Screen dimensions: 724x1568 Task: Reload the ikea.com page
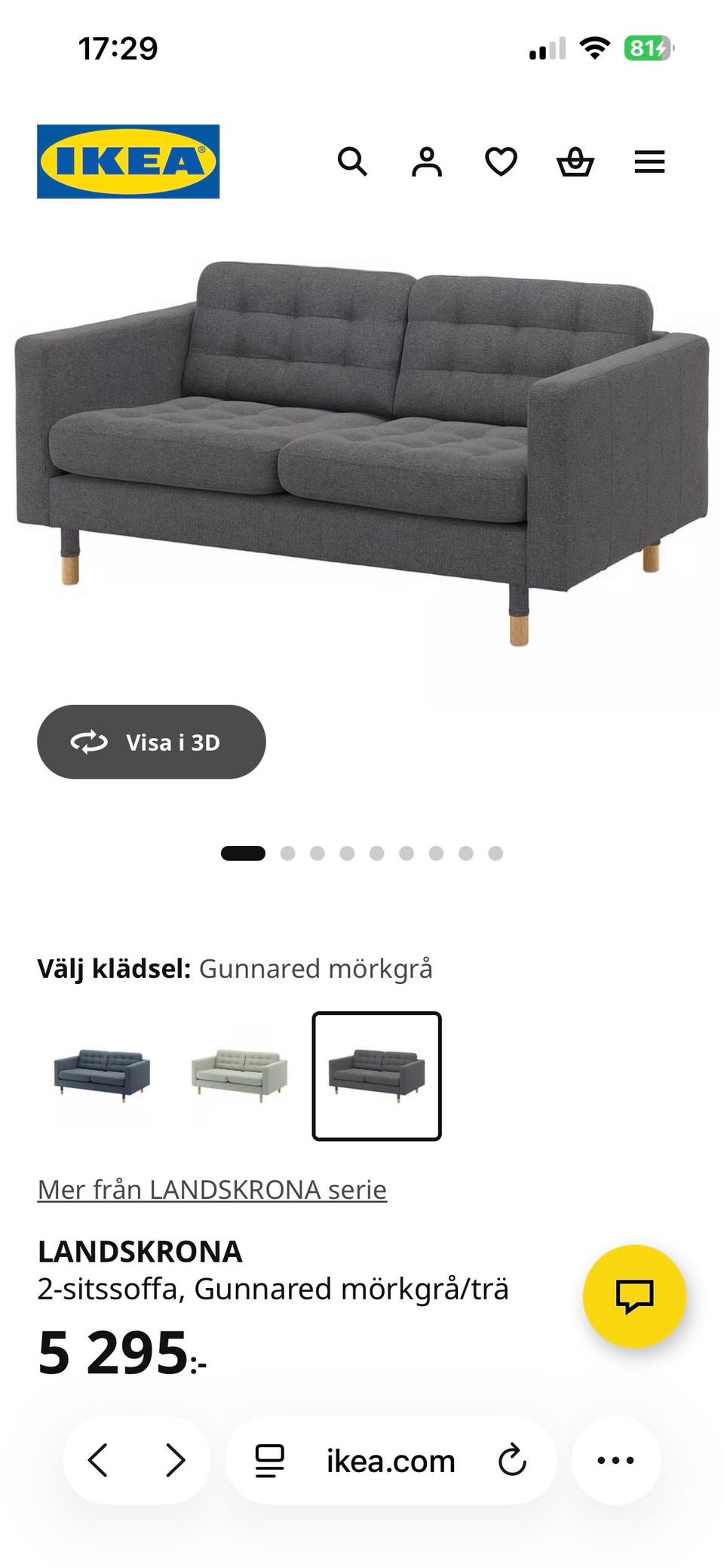coord(511,1459)
